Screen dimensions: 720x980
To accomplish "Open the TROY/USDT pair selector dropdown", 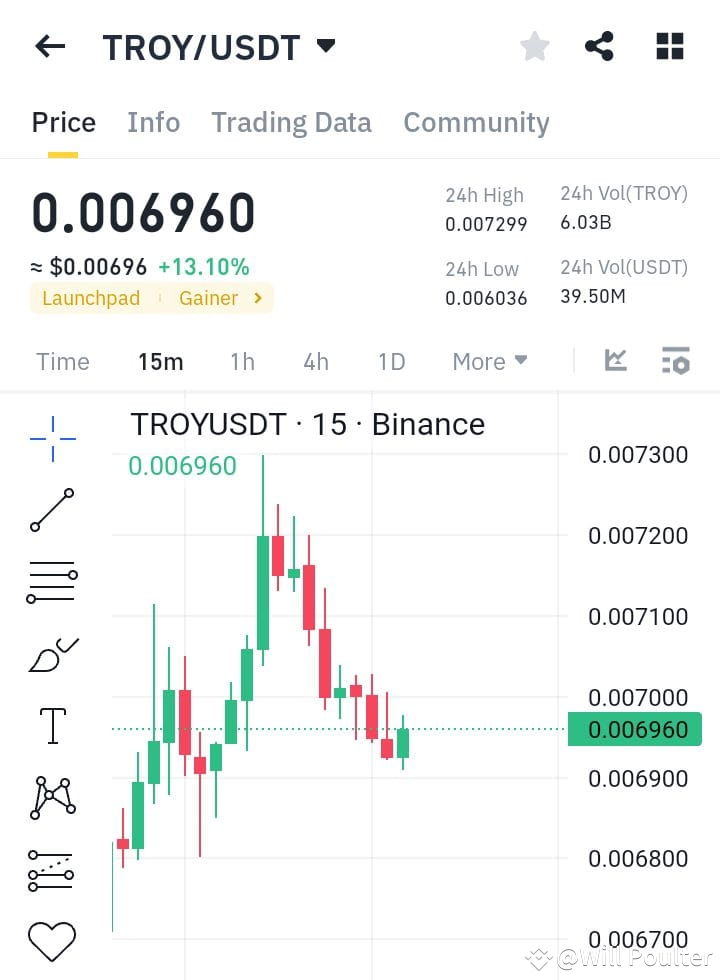I will [x=324, y=44].
